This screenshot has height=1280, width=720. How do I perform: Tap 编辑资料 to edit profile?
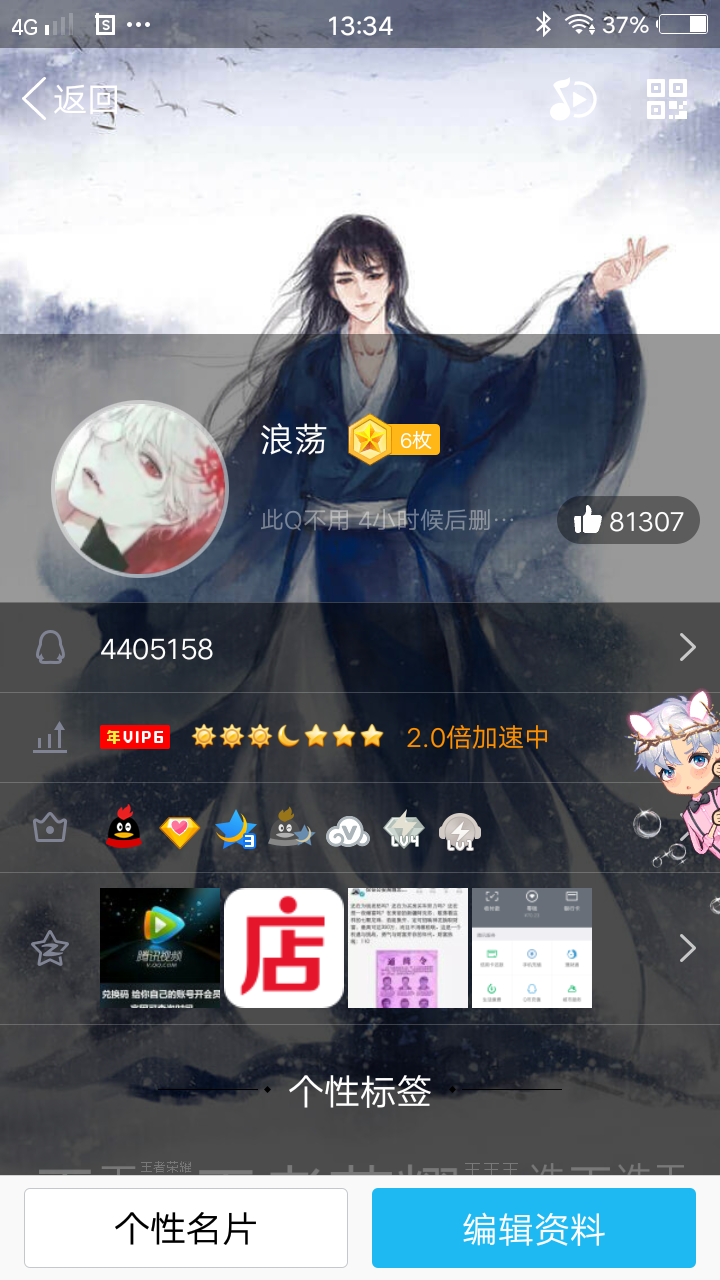pos(534,1228)
